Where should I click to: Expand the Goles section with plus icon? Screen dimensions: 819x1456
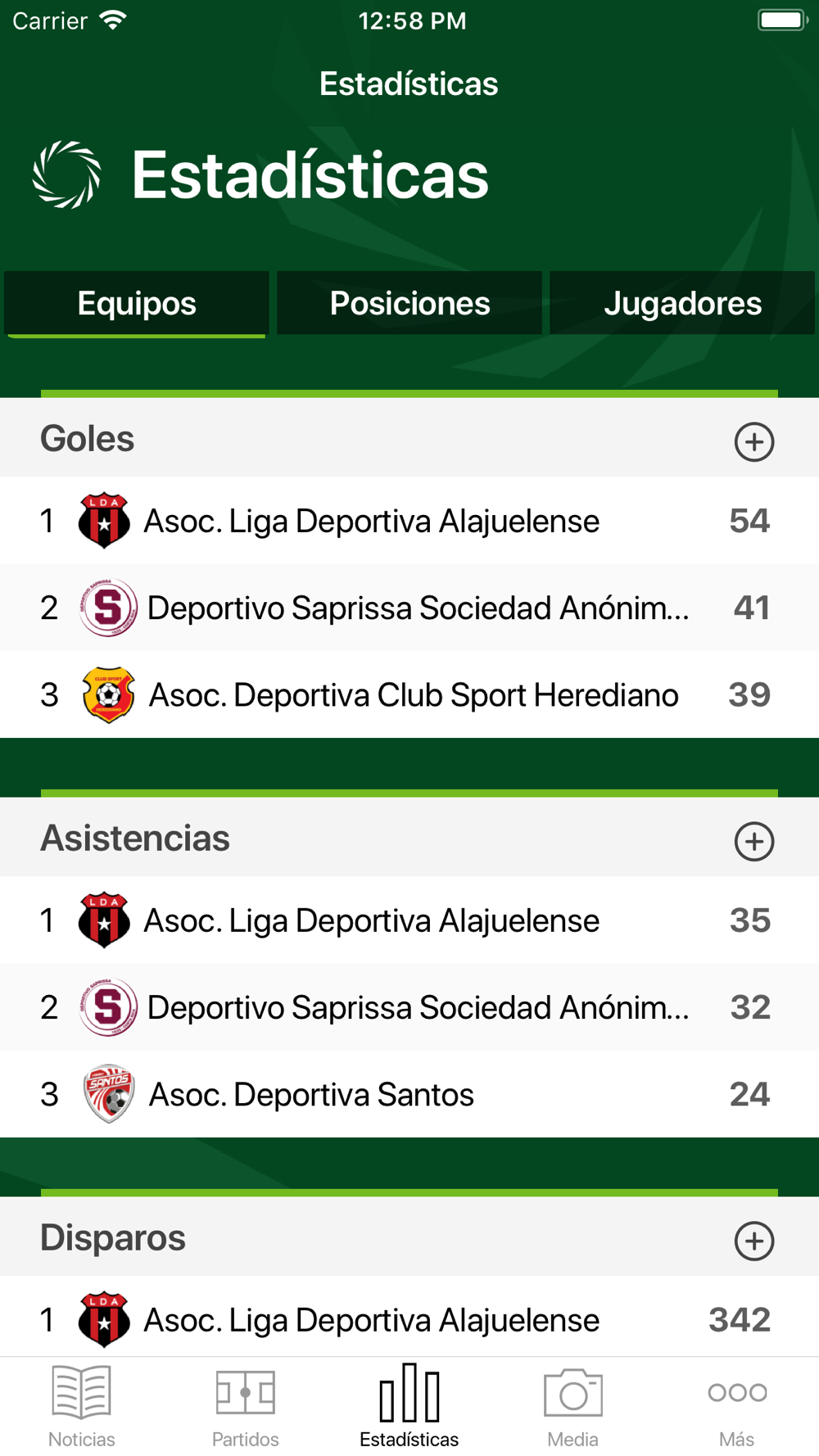click(x=754, y=441)
